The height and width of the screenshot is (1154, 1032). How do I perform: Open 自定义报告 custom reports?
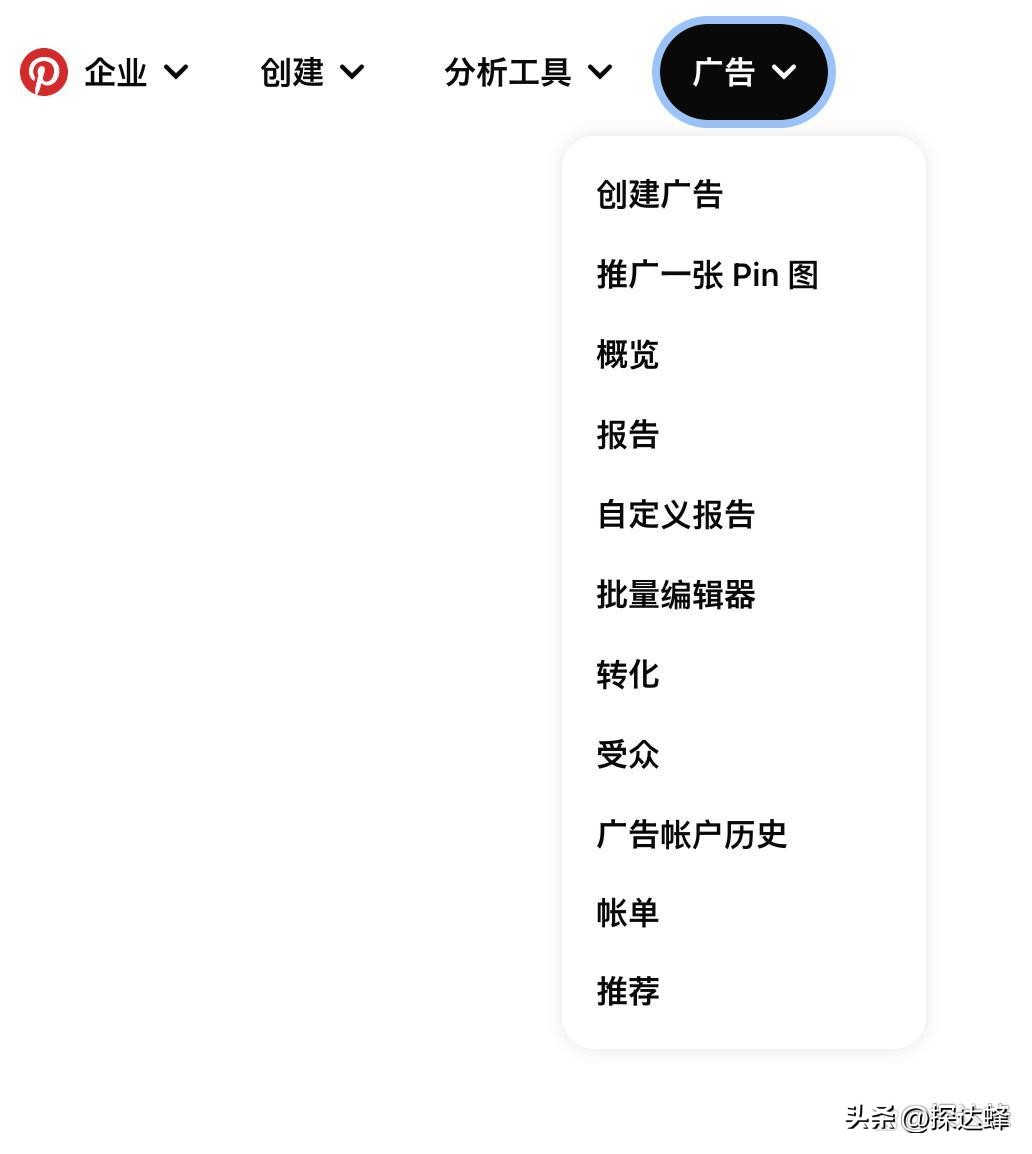[x=675, y=514]
